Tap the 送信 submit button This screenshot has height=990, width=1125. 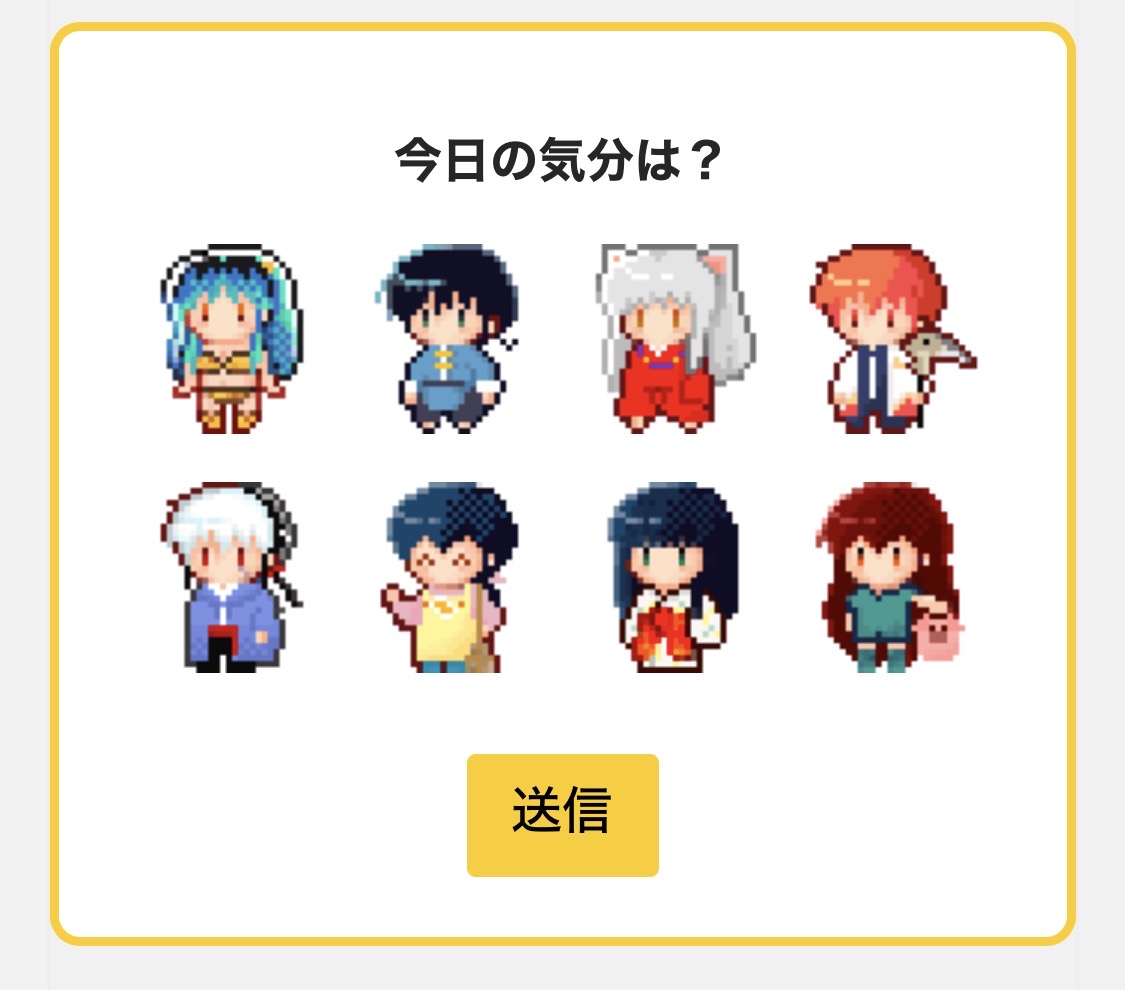click(562, 815)
